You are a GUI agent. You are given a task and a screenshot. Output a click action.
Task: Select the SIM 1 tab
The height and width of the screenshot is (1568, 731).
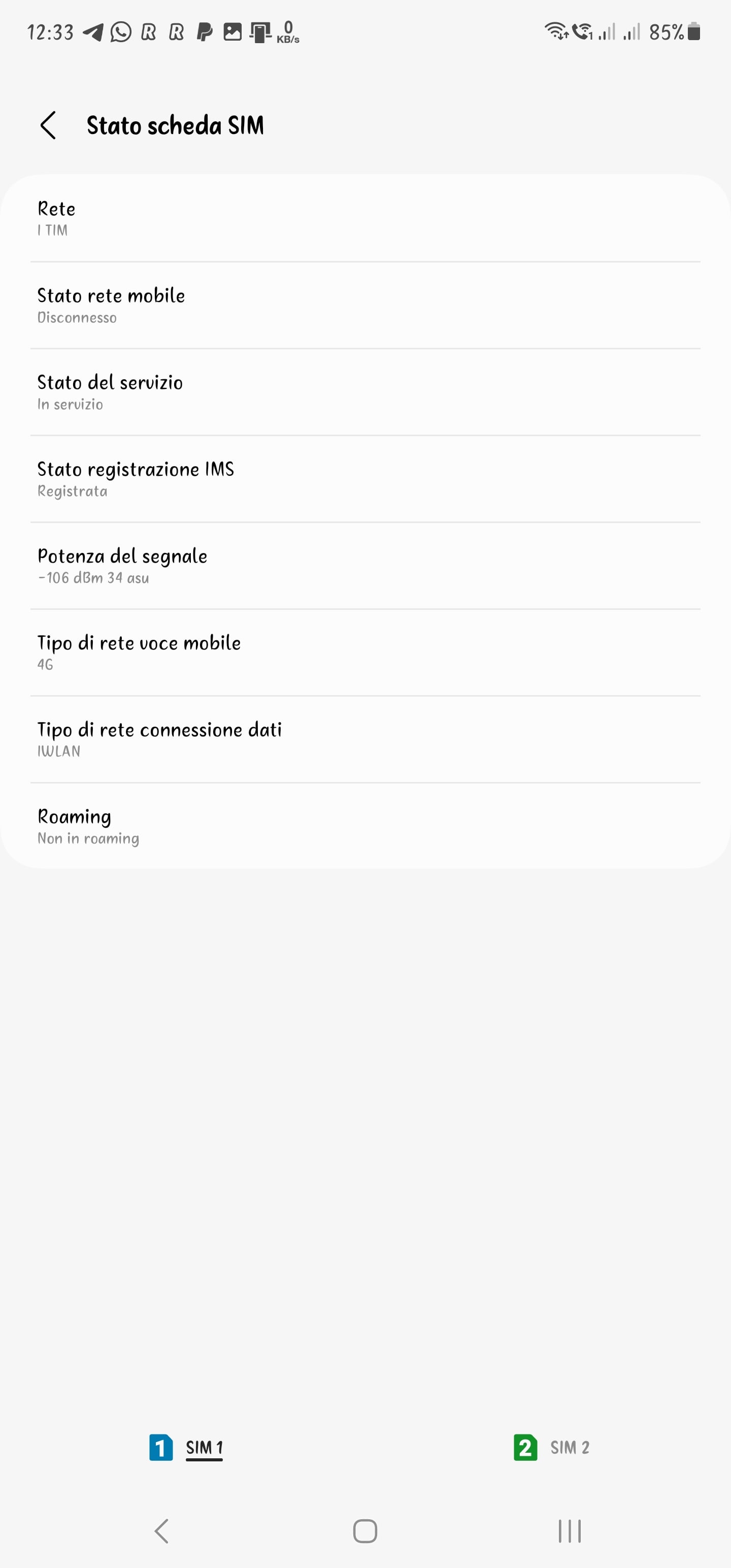[x=187, y=1447]
